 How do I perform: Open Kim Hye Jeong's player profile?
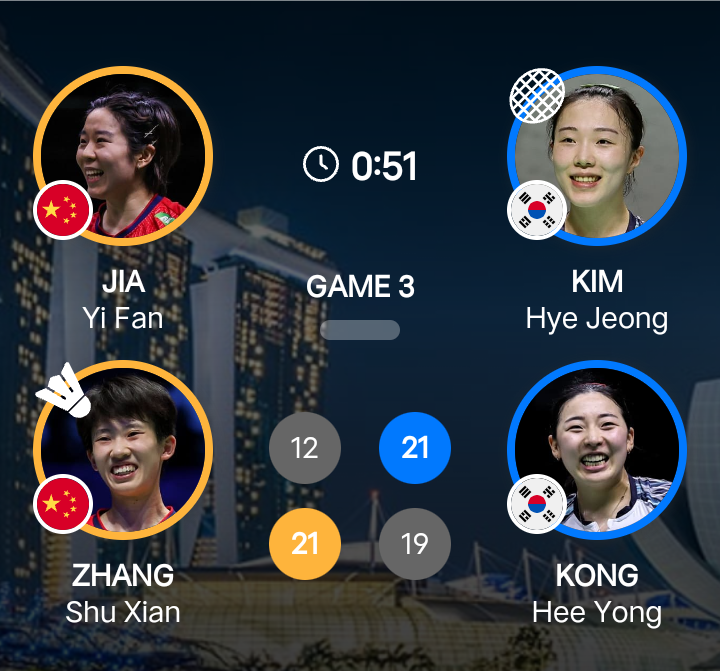[597, 155]
